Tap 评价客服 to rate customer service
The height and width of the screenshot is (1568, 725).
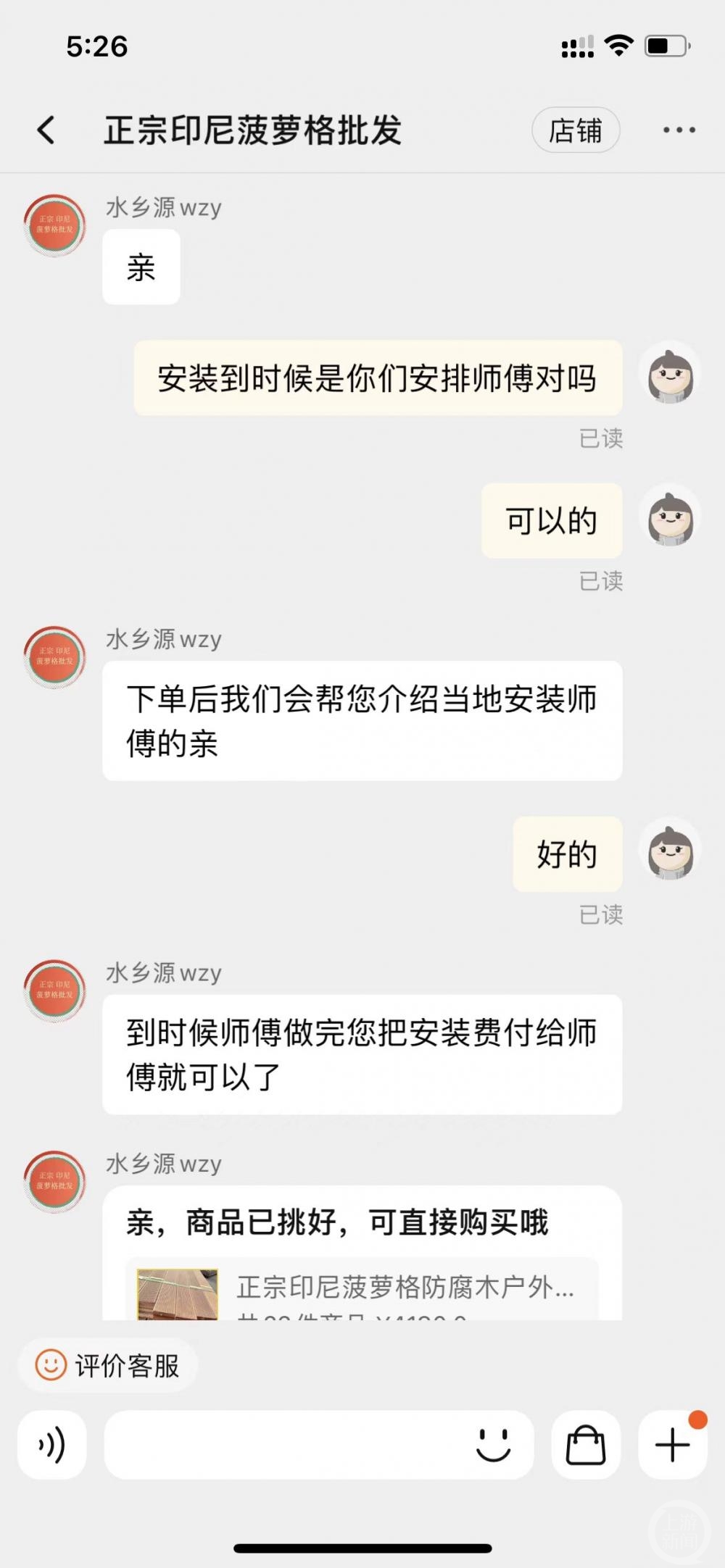pos(108,1366)
